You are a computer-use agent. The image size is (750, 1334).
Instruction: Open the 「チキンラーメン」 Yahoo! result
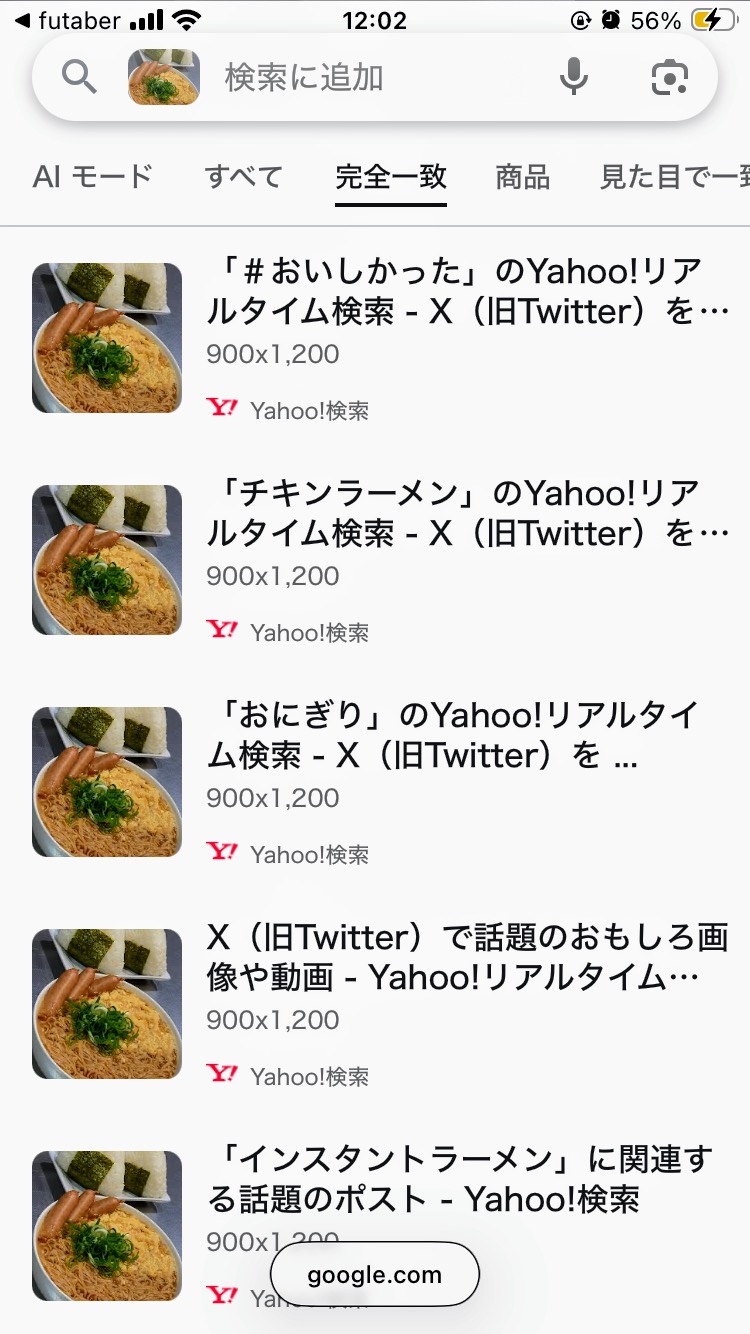[467, 513]
